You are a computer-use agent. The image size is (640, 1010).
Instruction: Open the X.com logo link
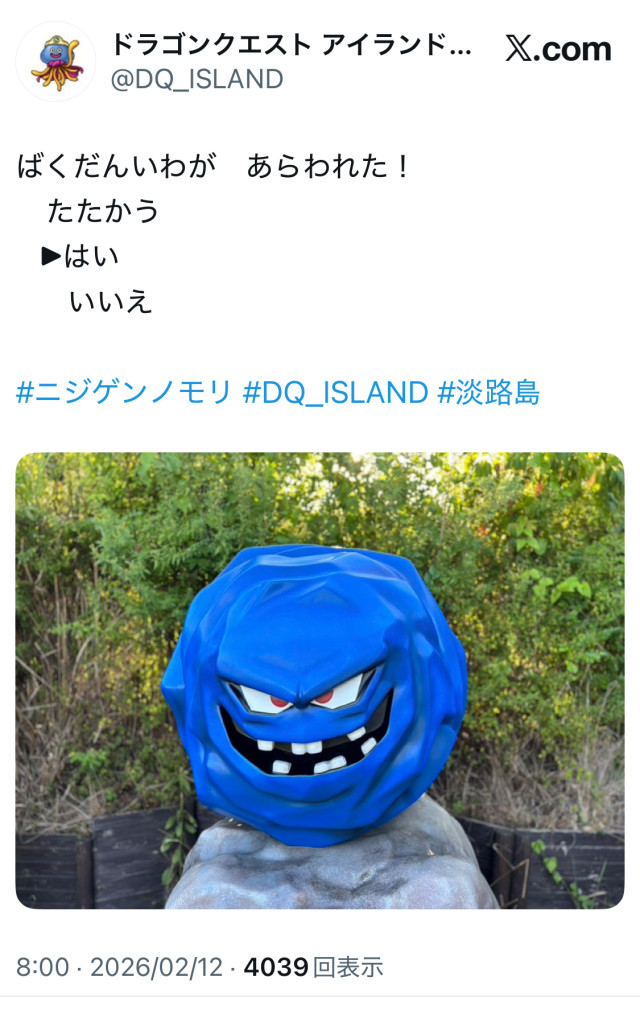(x=558, y=49)
